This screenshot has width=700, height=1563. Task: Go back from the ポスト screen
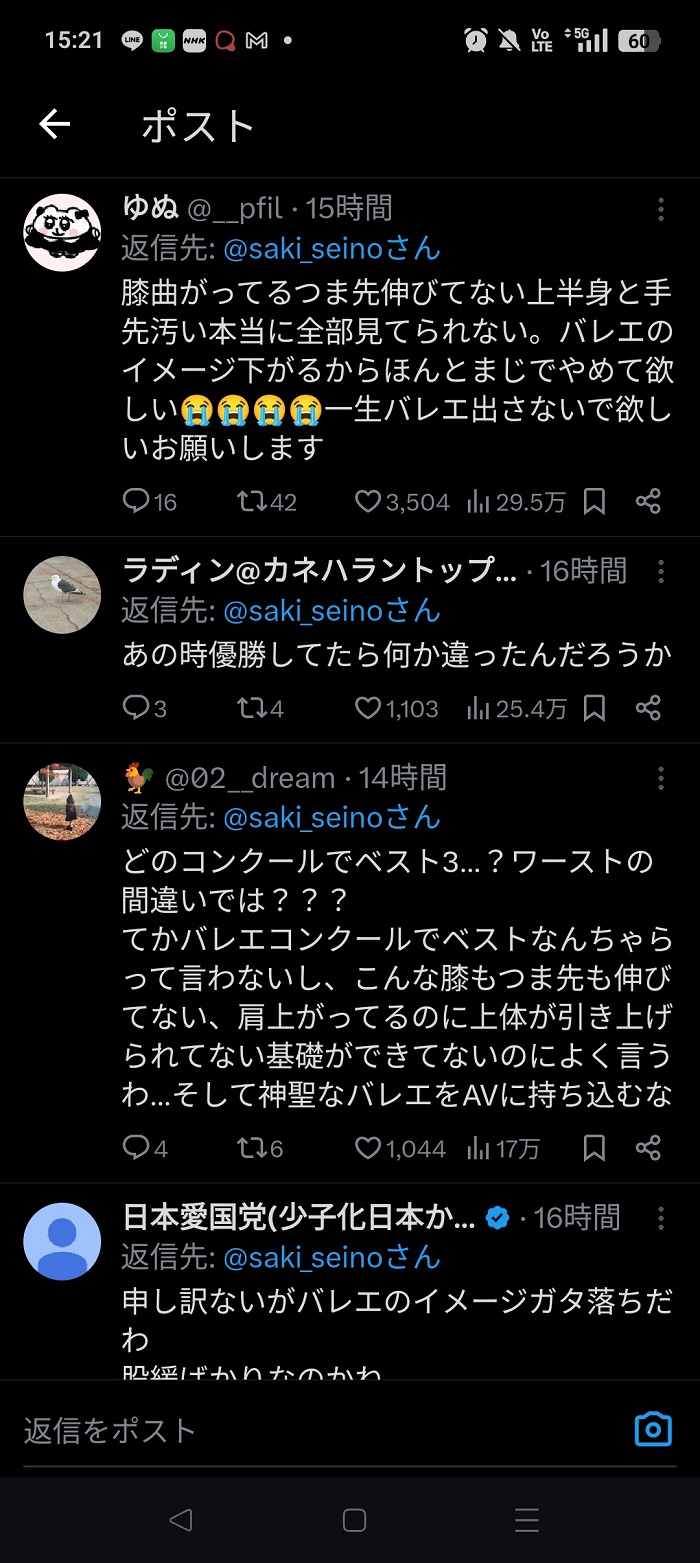click(x=55, y=124)
